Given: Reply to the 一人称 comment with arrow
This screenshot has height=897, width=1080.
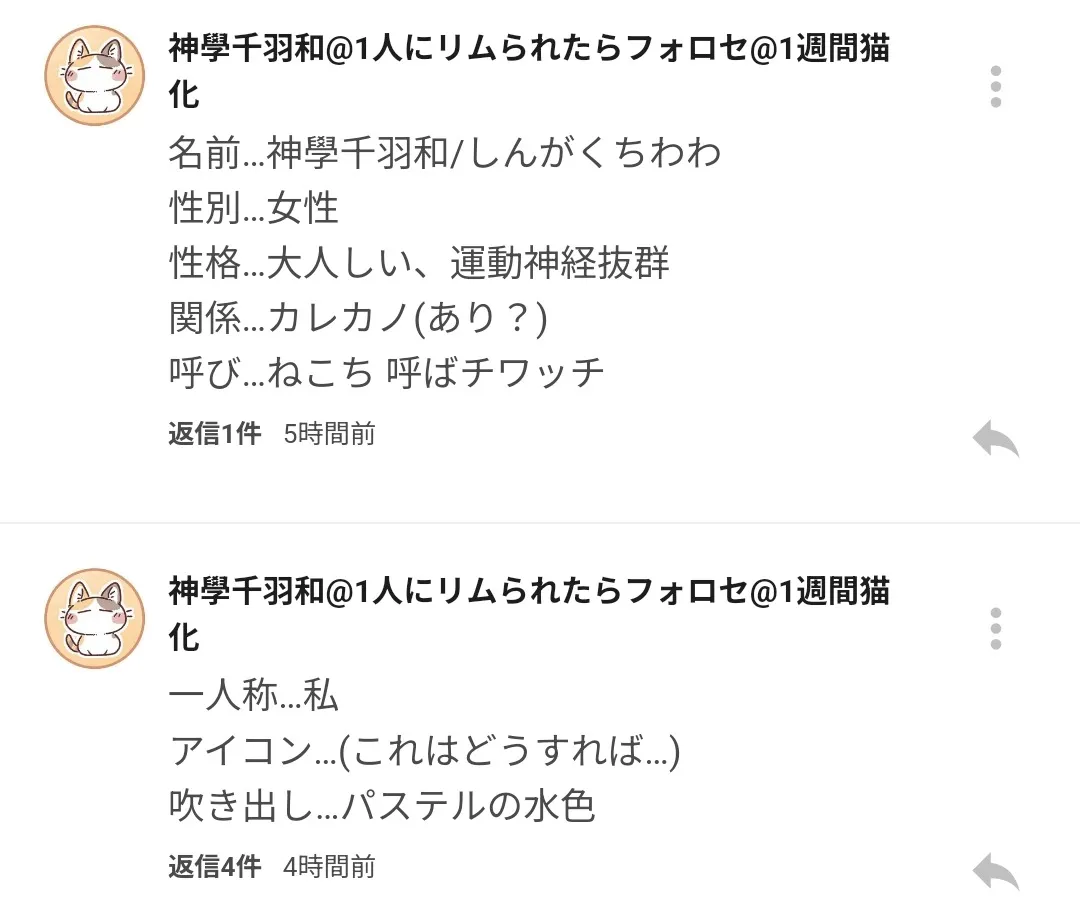Looking at the screenshot, I should 995,870.
